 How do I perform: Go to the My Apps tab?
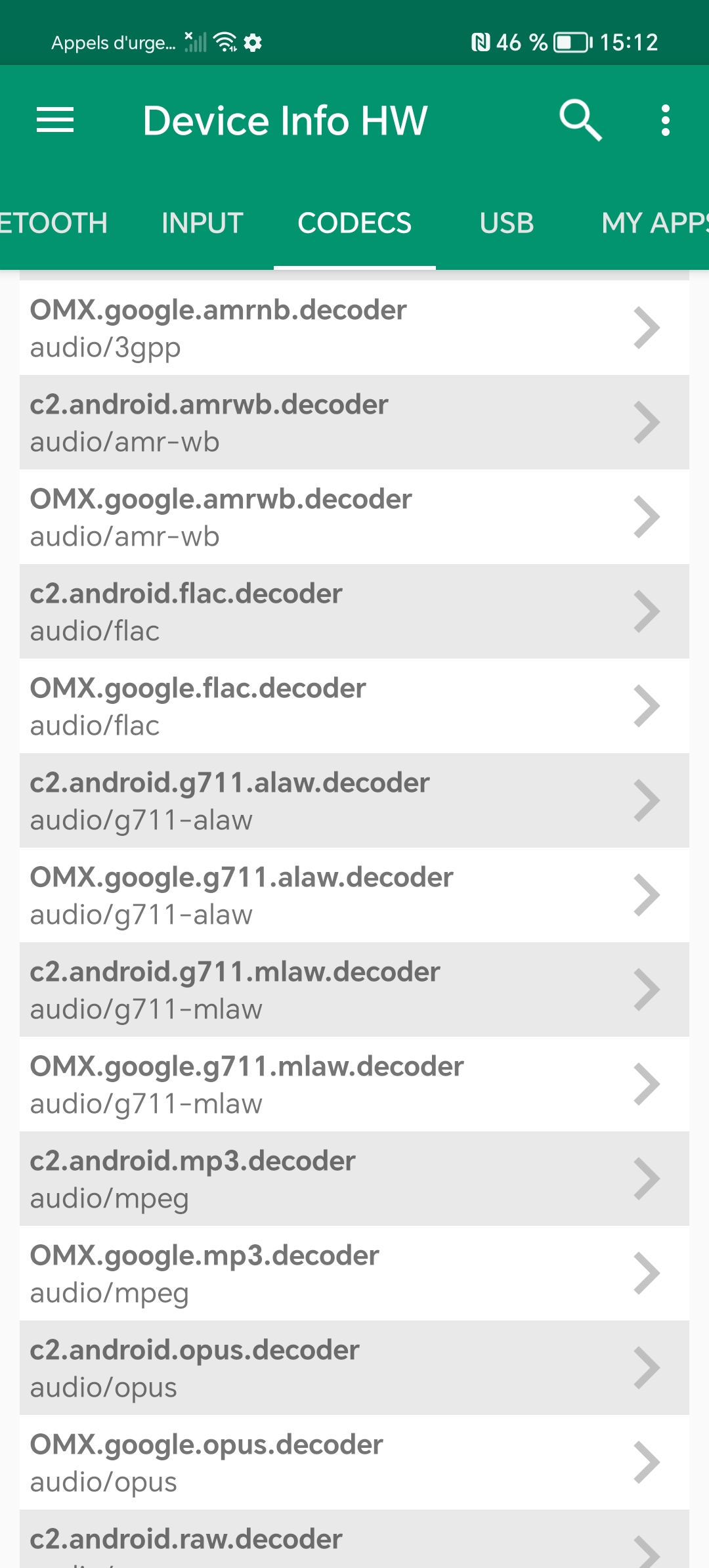click(x=654, y=223)
